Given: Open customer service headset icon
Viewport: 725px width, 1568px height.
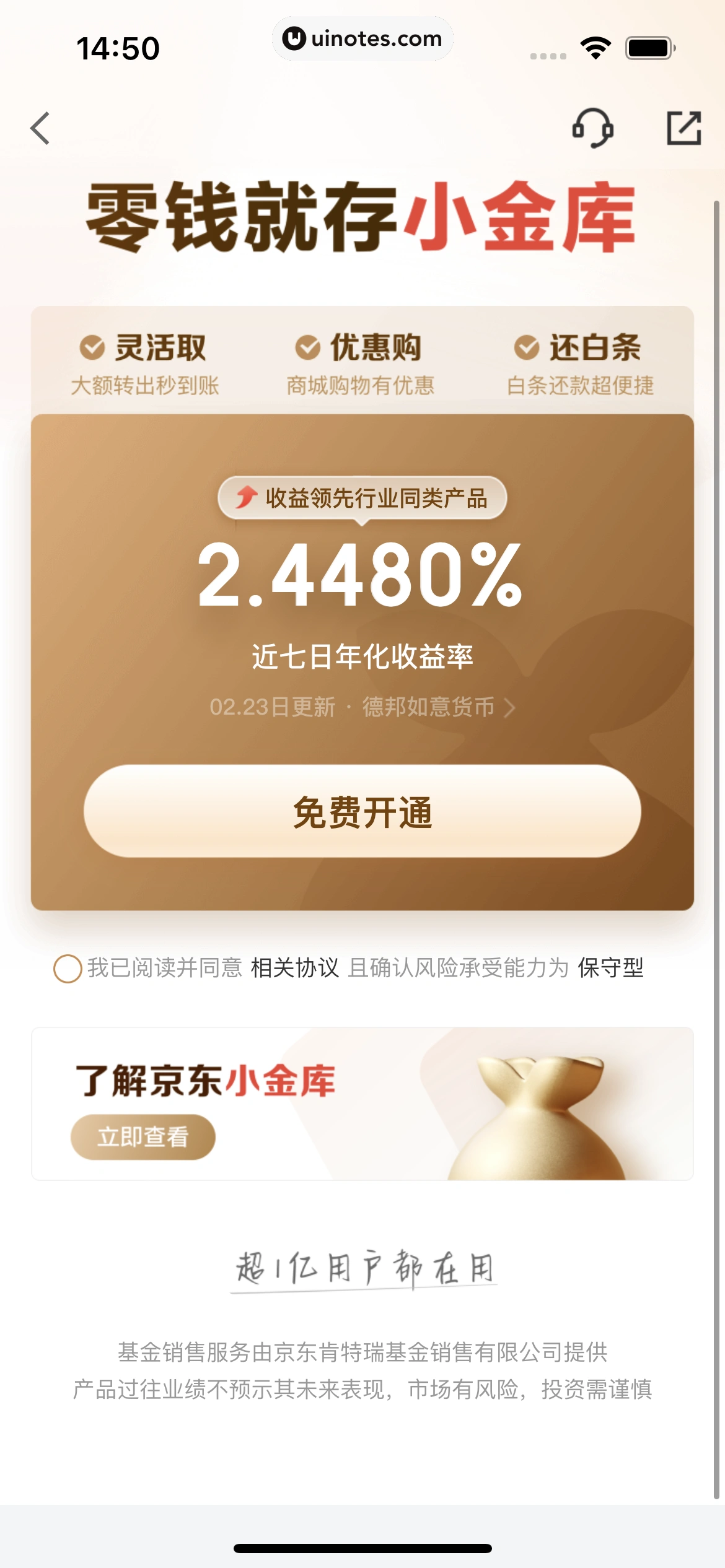Looking at the screenshot, I should point(592,128).
